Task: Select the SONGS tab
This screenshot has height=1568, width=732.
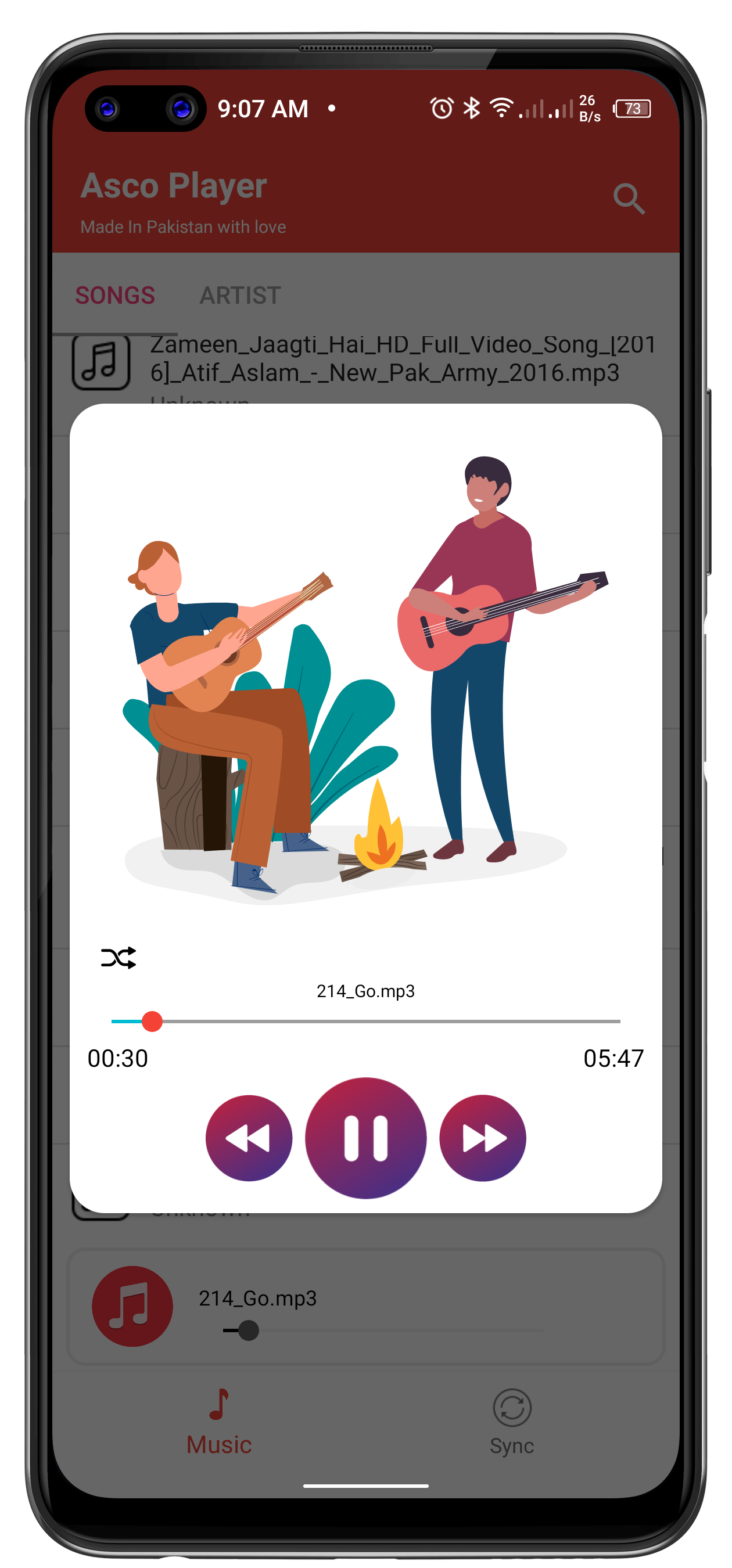Action: 115,296
